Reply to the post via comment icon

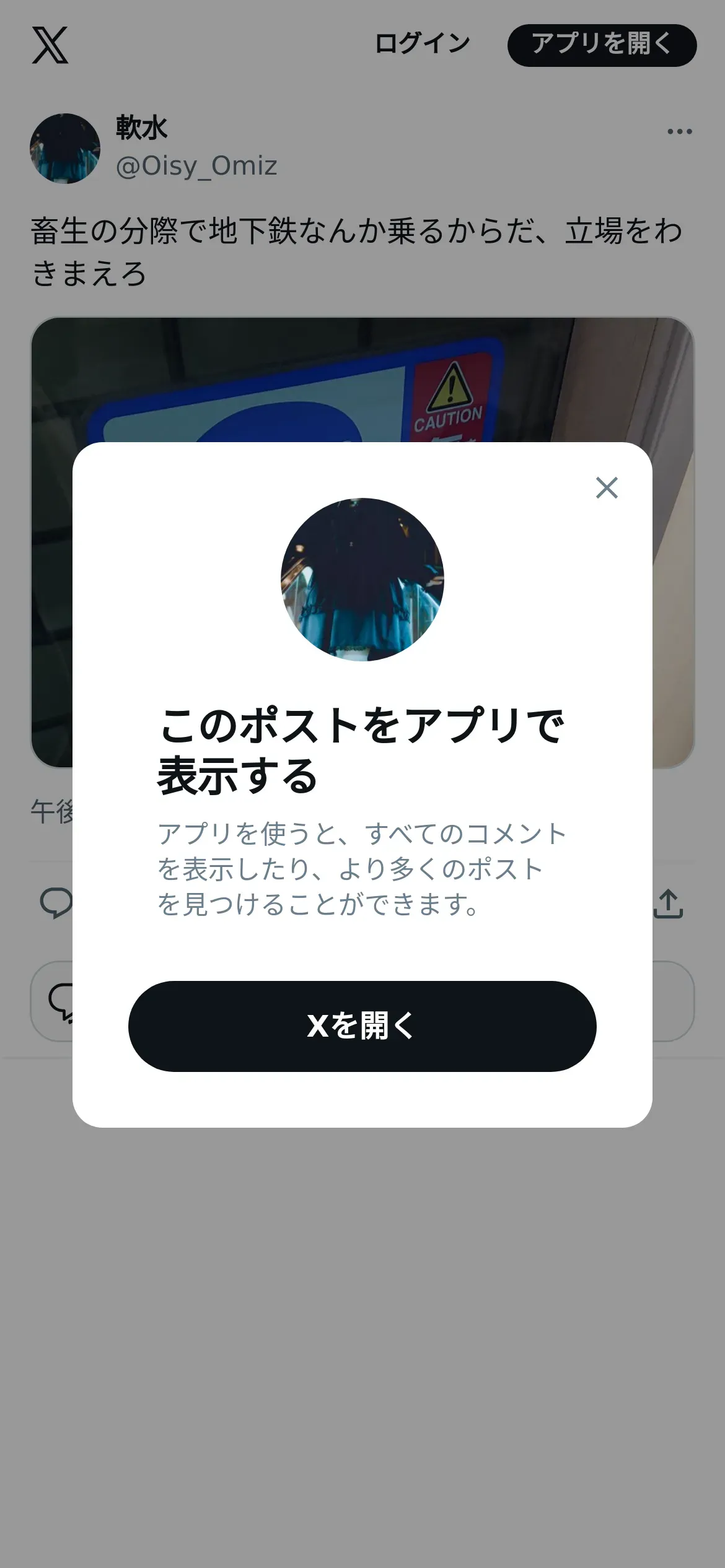(x=55, y=903)
